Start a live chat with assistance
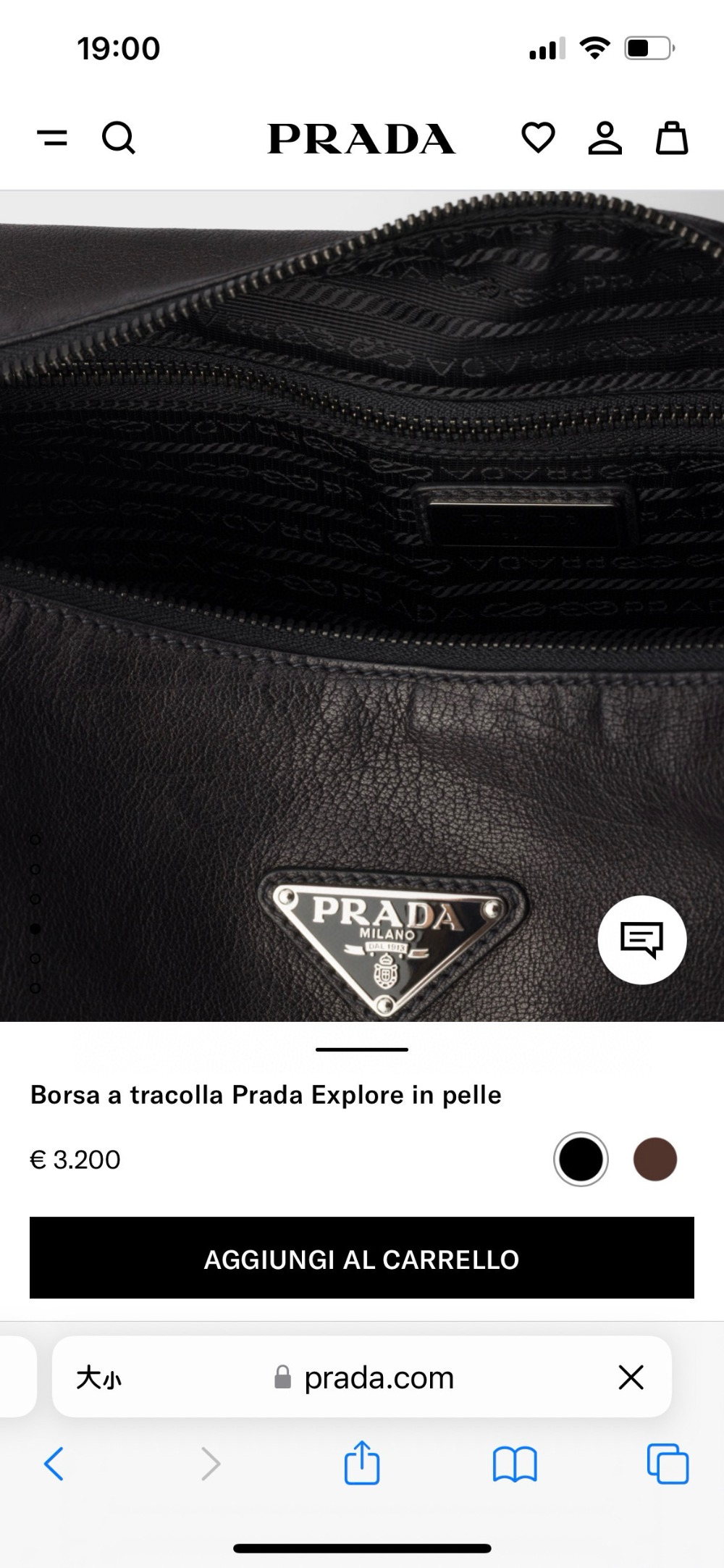Viewport: 724px width, 1568px height. [x=641, y=940]
